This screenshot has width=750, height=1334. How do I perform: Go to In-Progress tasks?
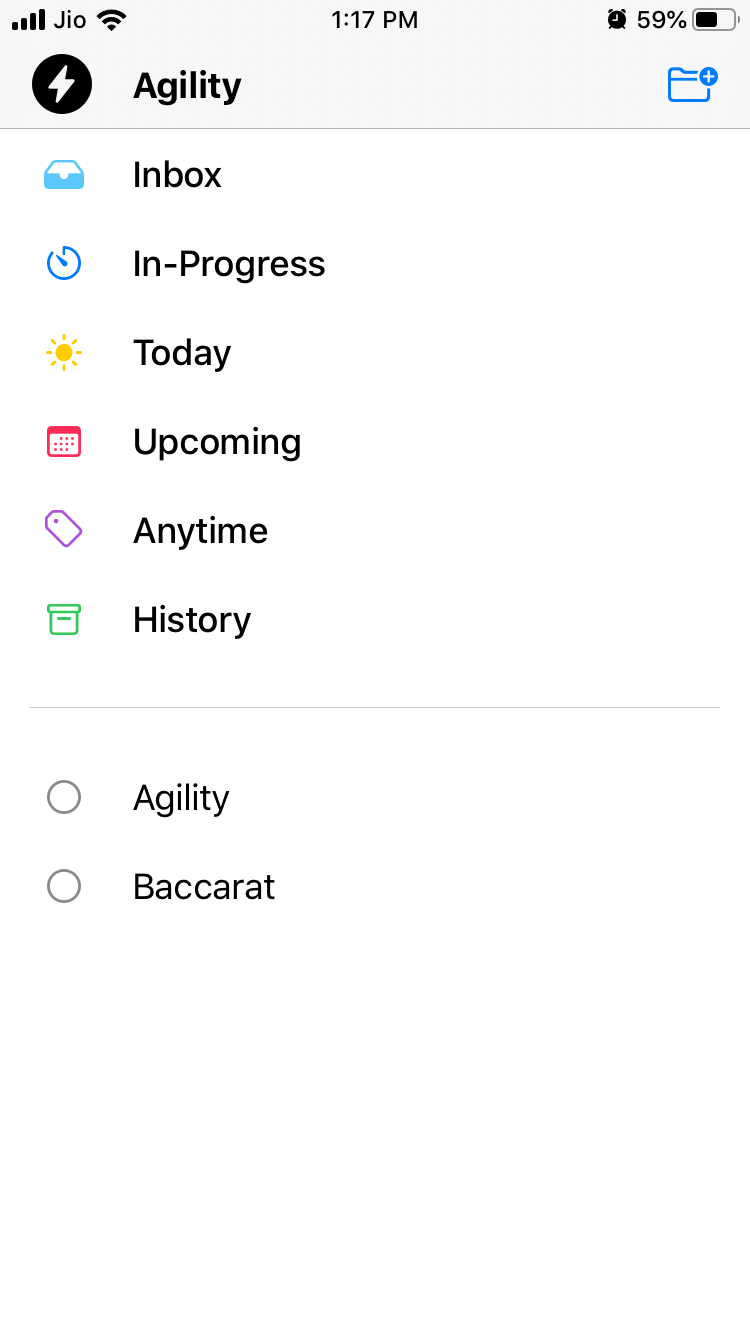pos(228,264)
